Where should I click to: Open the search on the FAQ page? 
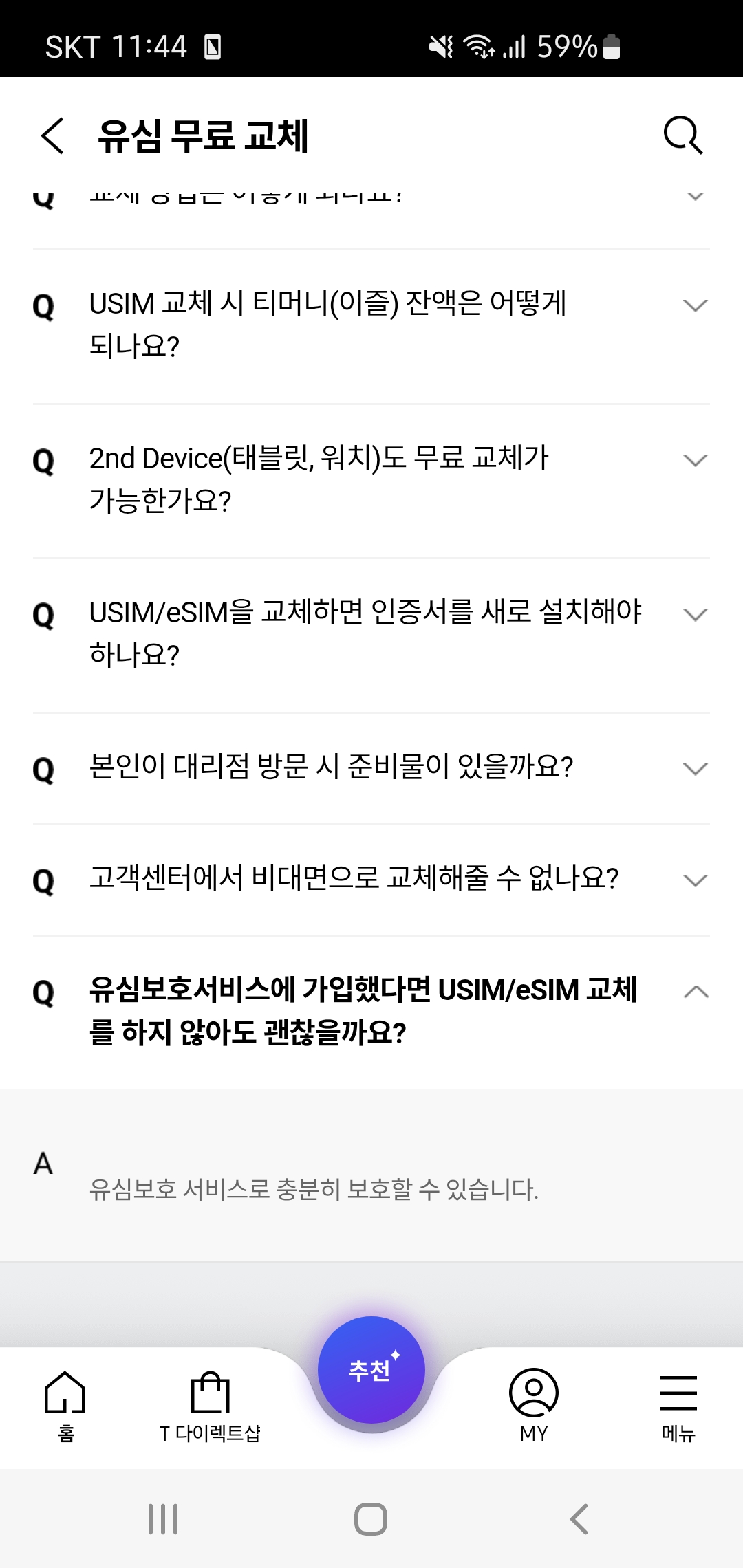[x=682, y=135]
